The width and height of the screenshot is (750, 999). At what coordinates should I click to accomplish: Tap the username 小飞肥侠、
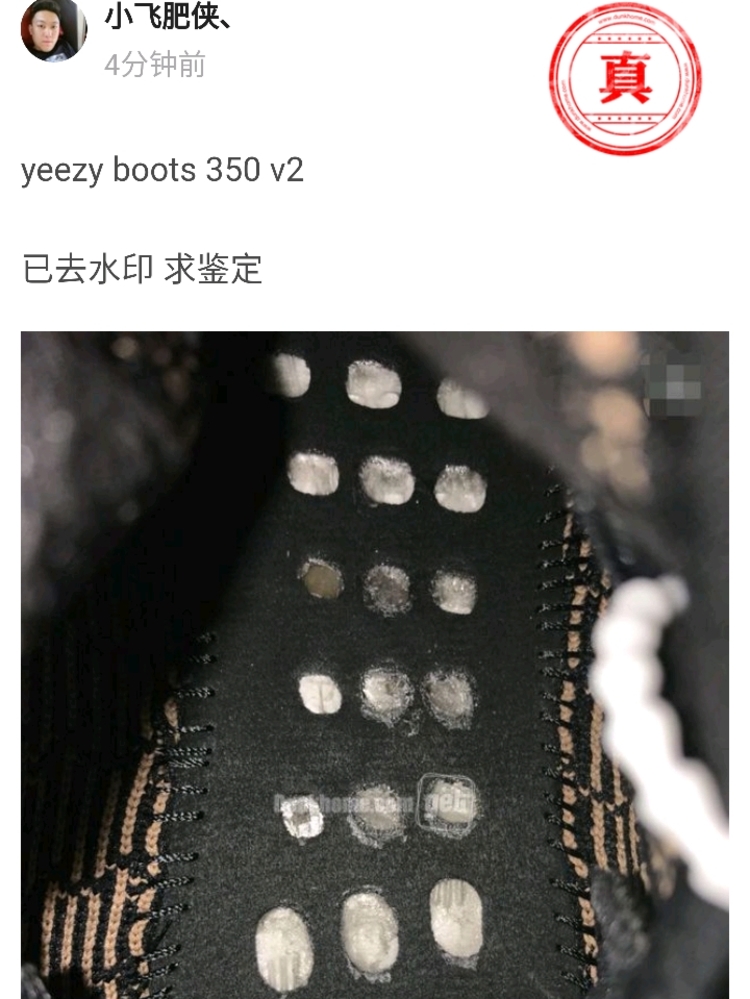coord(169,18)
